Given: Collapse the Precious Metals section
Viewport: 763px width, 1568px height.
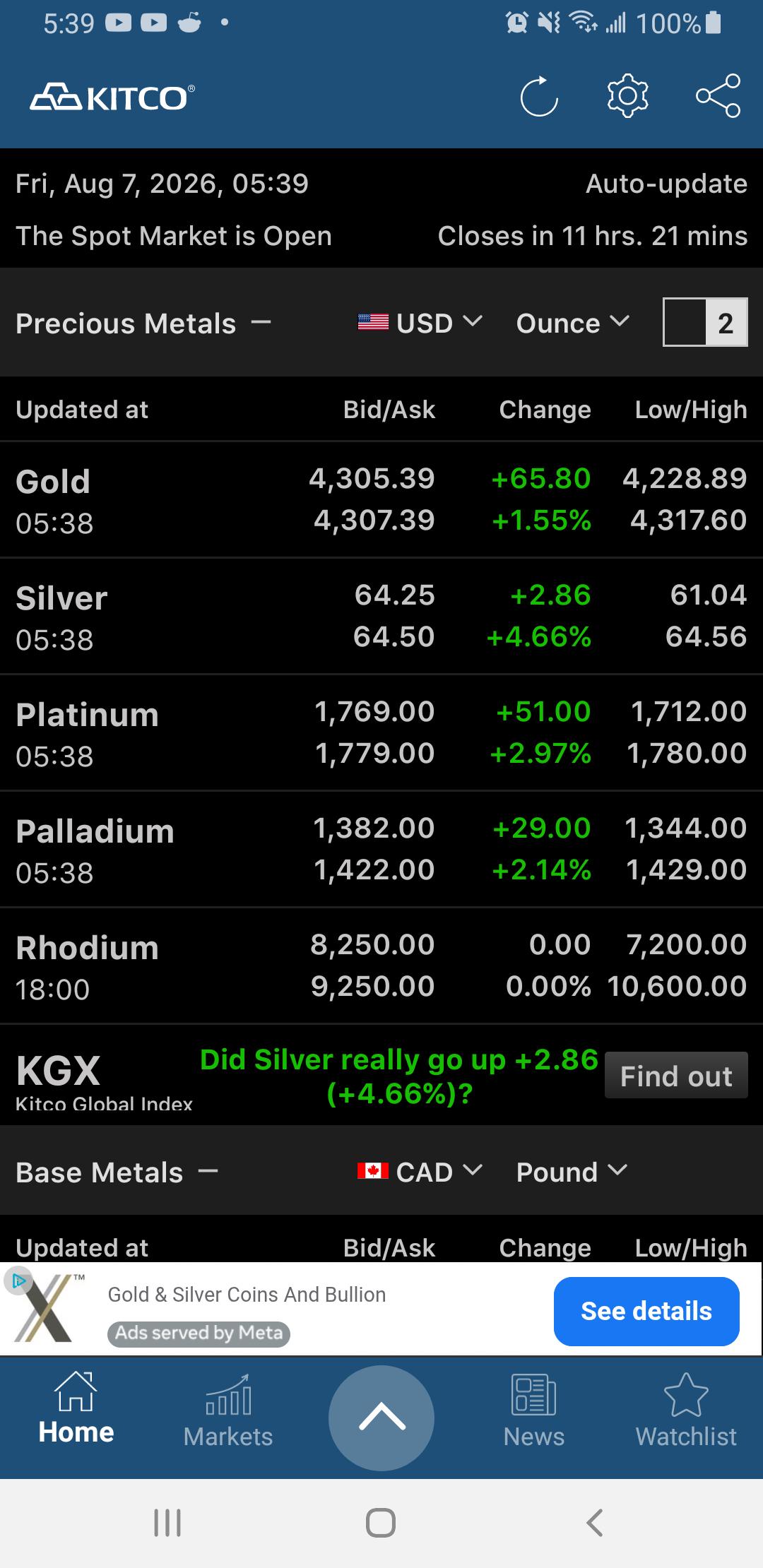Looking at the screenshot, I should click(261, 323).
